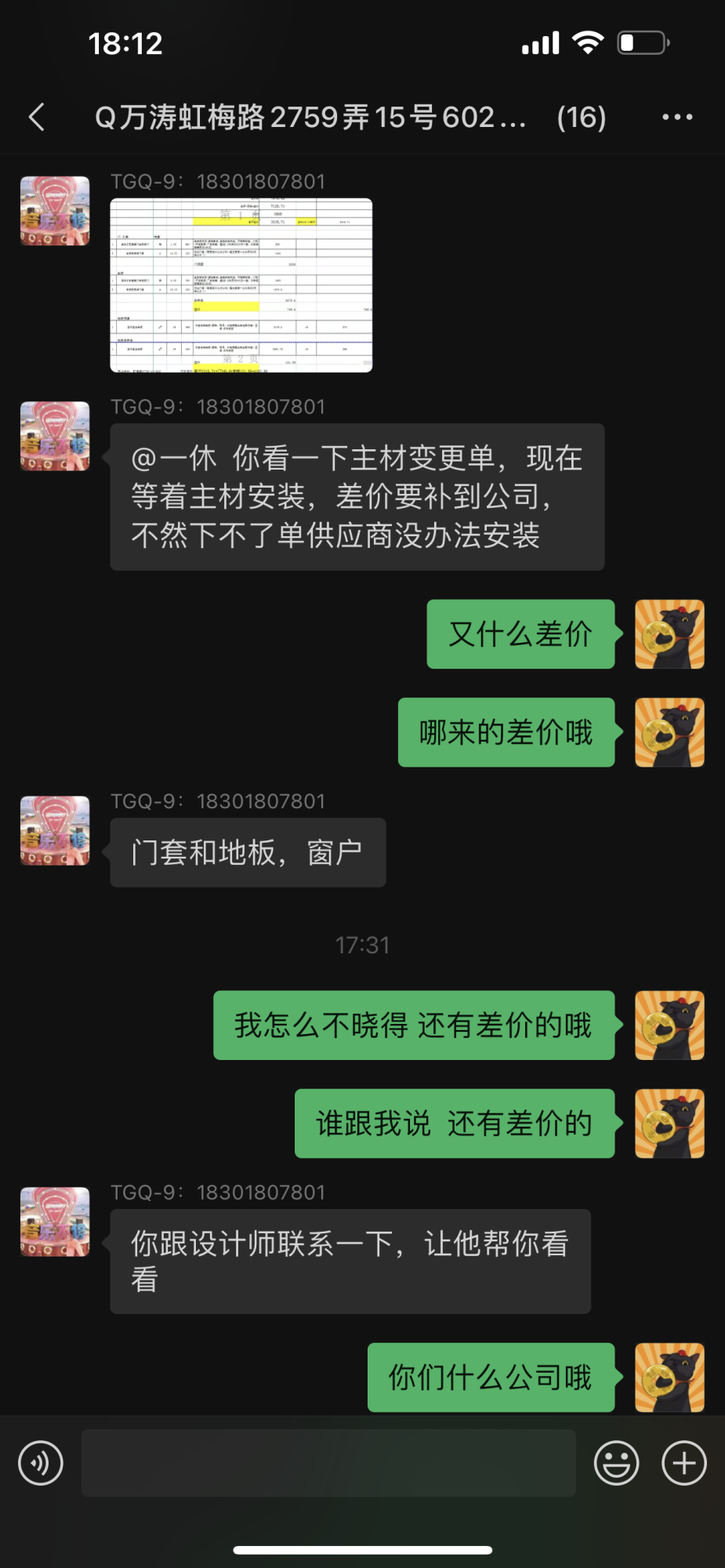Open TGQ-9's avatar above the spreadsheet image
The image size is (725, 1568).
point(55,211)
